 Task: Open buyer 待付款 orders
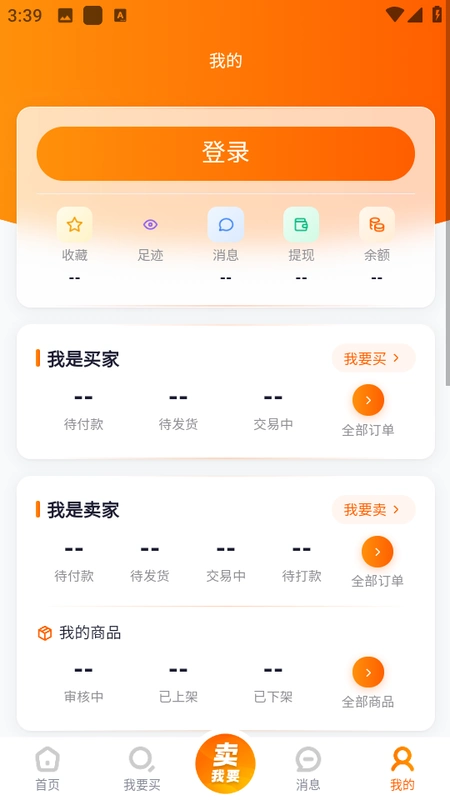84,411
